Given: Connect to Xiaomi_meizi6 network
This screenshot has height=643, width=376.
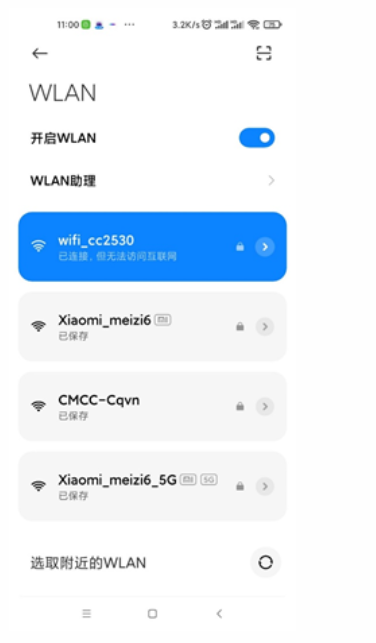Looking at the screenshot, I should (x=153, y=326).
